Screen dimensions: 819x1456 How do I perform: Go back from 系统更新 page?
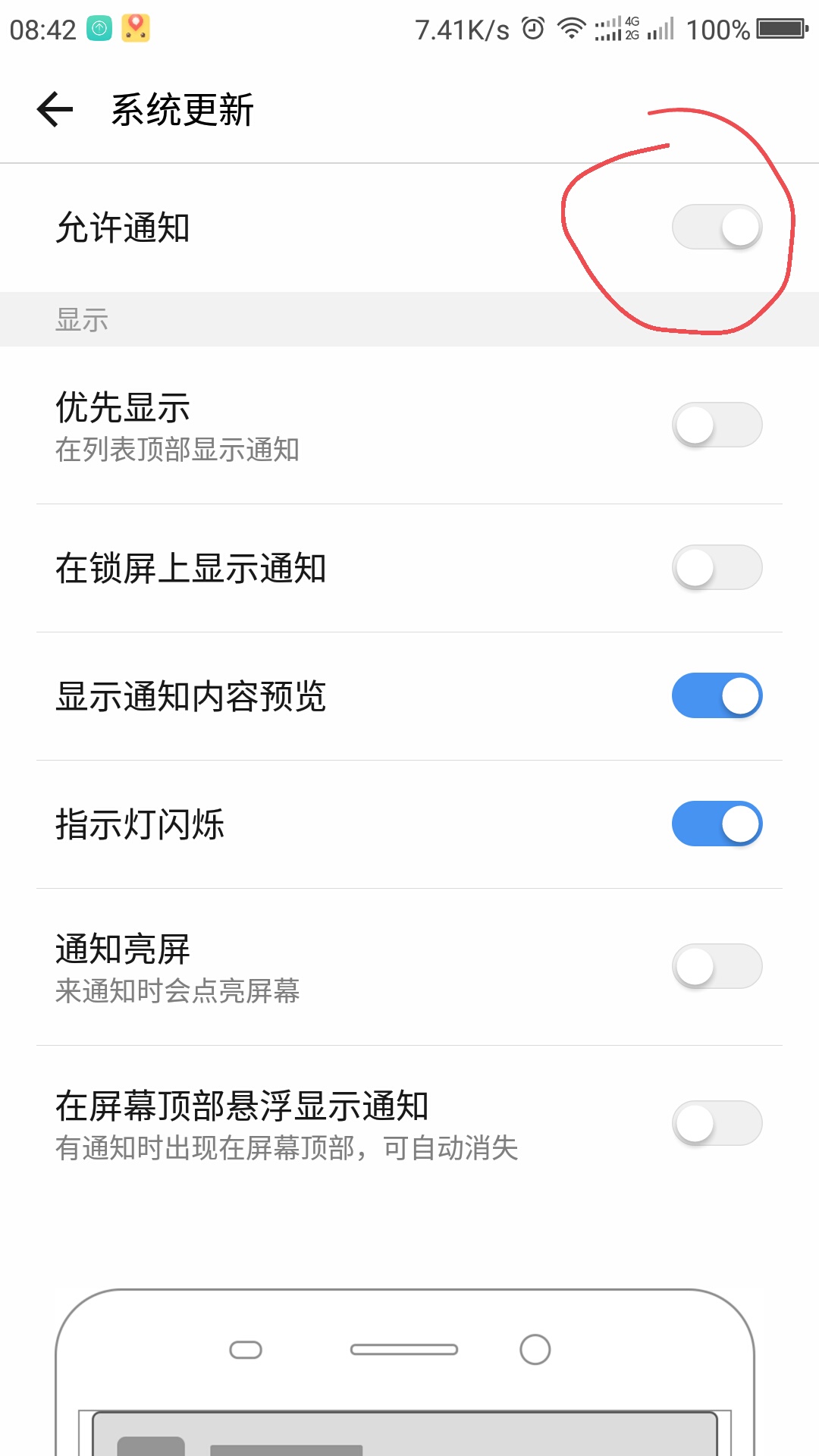[55, 109]
